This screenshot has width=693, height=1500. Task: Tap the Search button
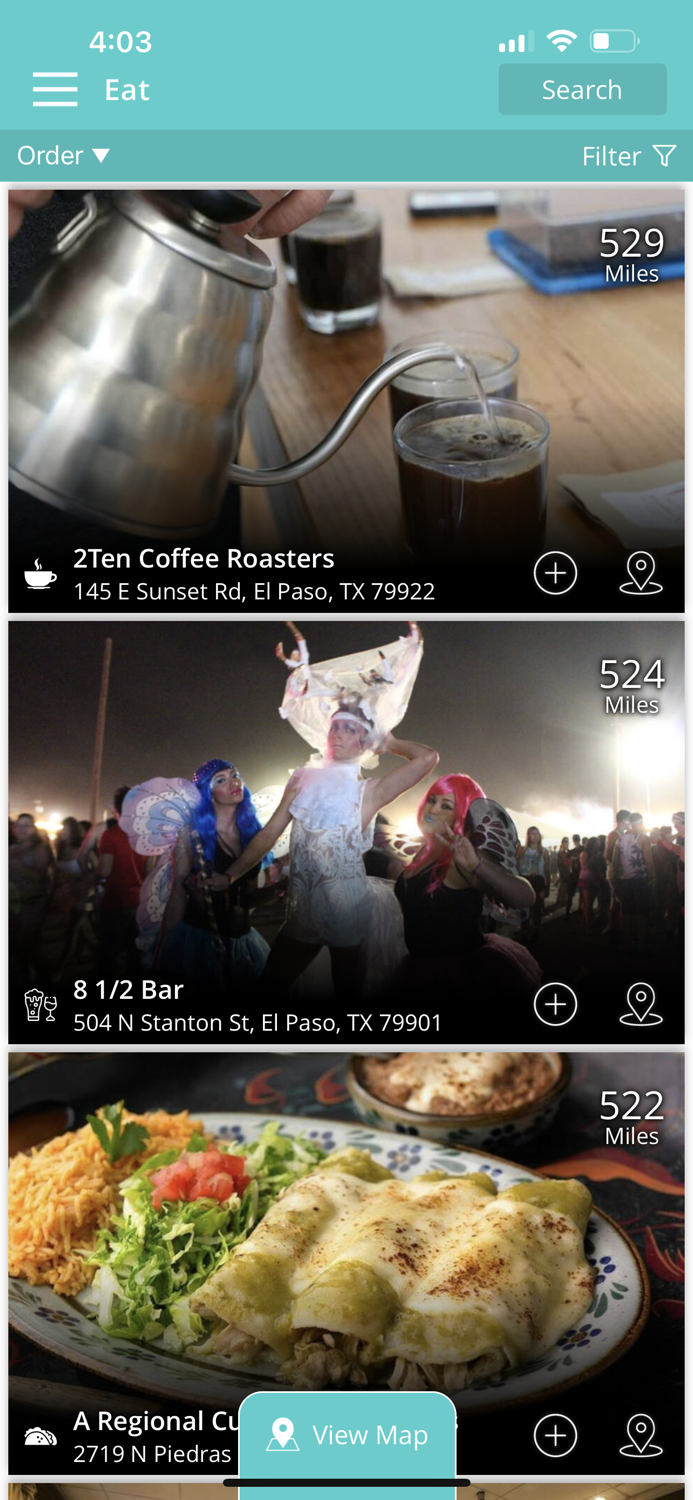point(582,90)
